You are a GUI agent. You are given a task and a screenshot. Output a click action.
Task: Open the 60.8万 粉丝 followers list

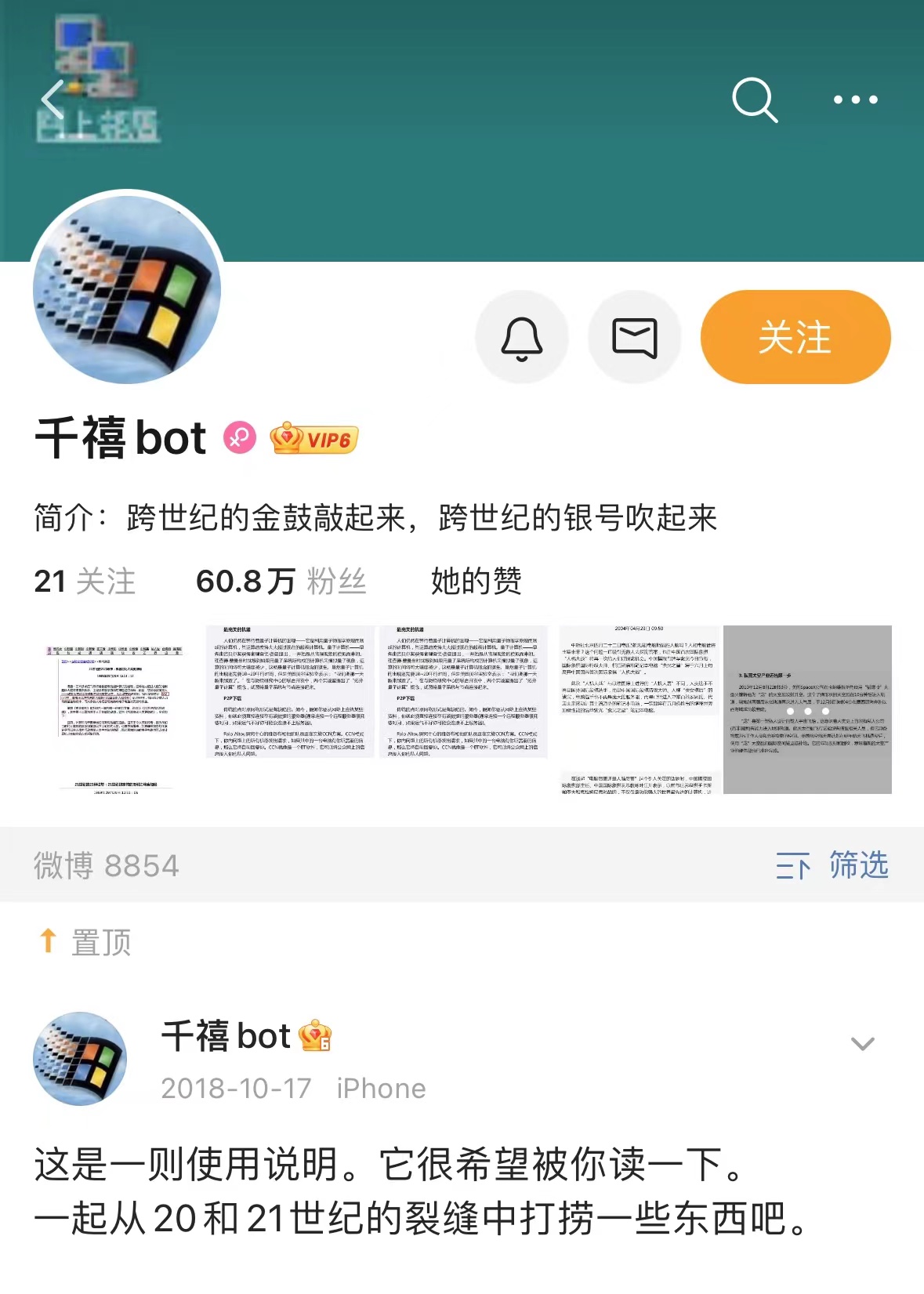(x=281, y=582)
